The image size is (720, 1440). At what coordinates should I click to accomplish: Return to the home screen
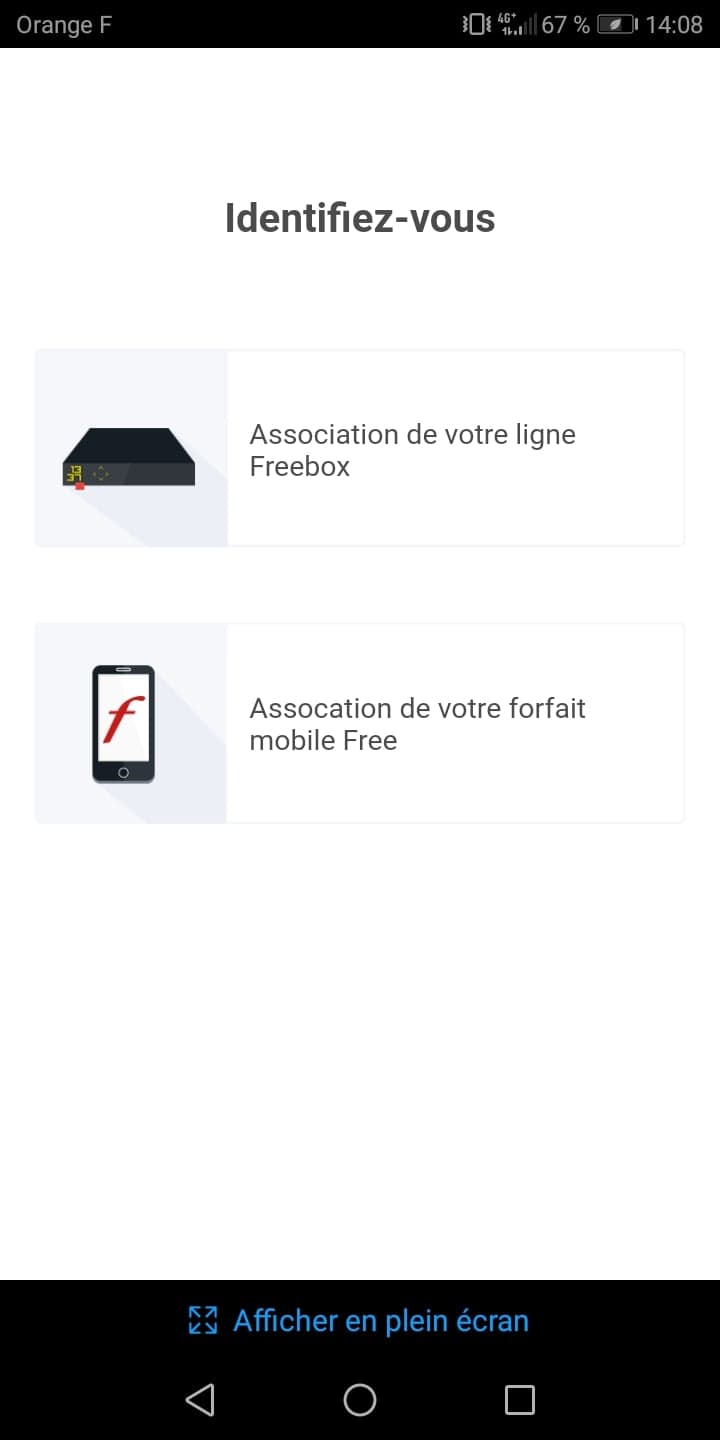[x=360, y=1400]
